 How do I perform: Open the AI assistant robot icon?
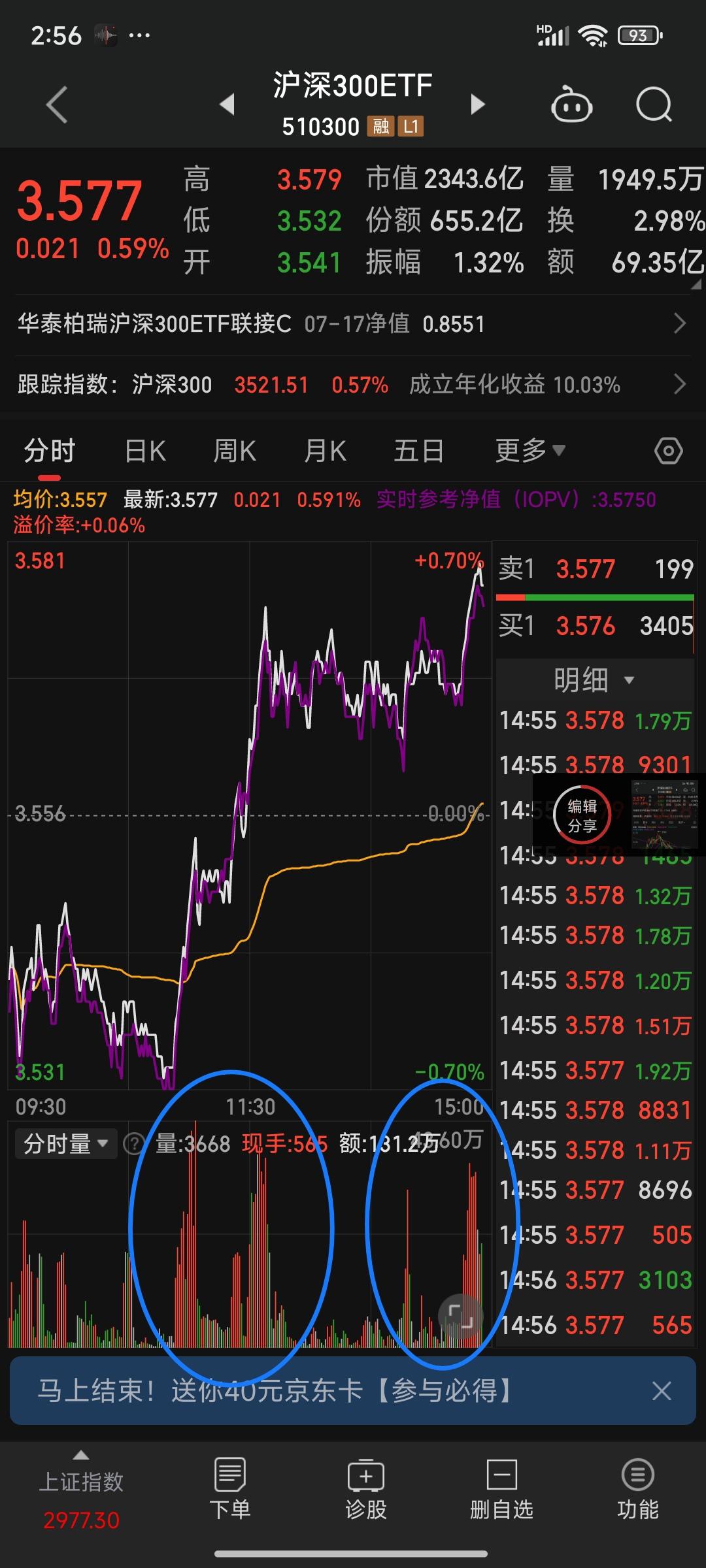571,105
